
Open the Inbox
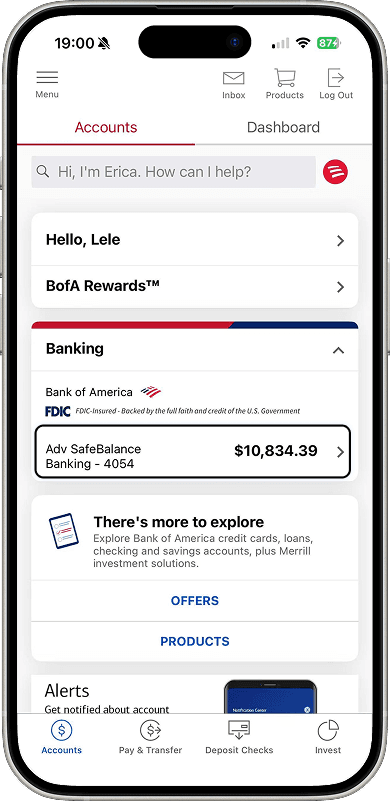pyautogui.click(x=234, y=84)
